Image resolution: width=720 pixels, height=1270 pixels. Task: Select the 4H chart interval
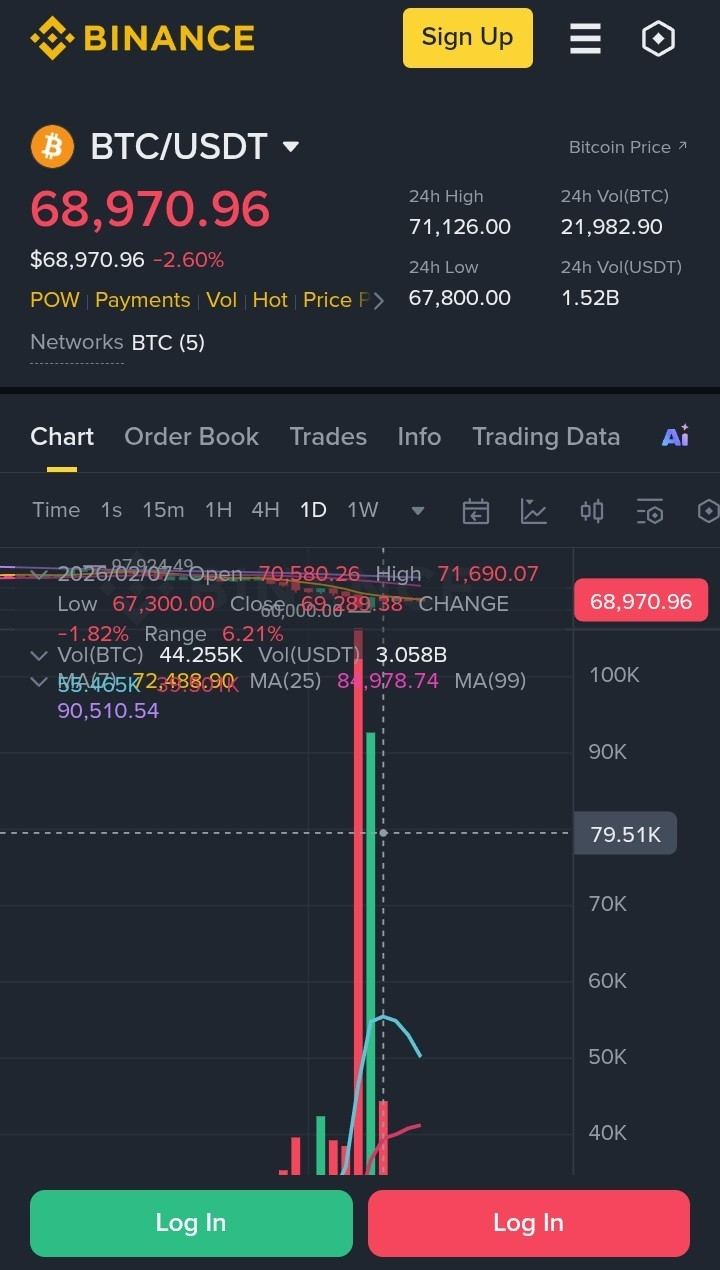[265, 510]
